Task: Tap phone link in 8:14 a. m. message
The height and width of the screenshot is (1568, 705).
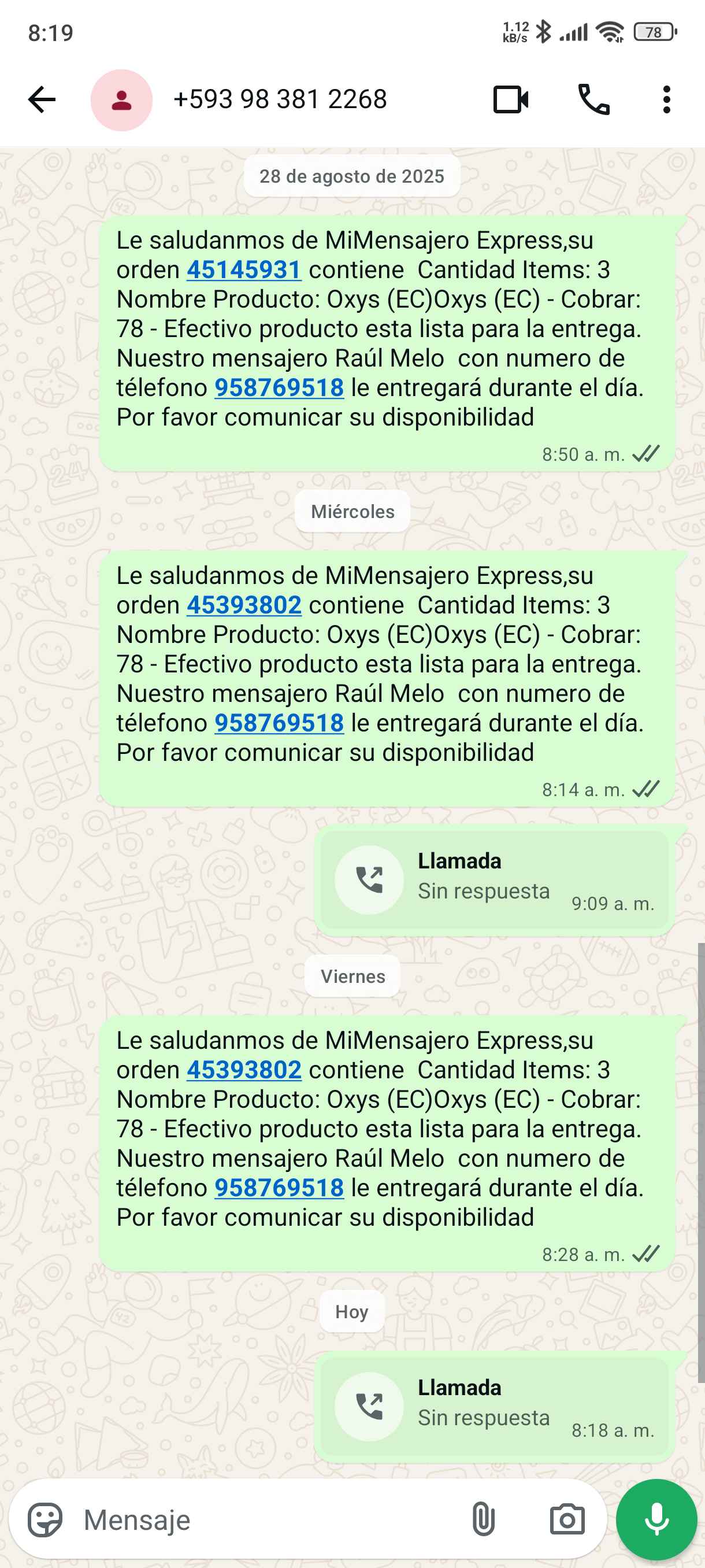Action: 279,723
